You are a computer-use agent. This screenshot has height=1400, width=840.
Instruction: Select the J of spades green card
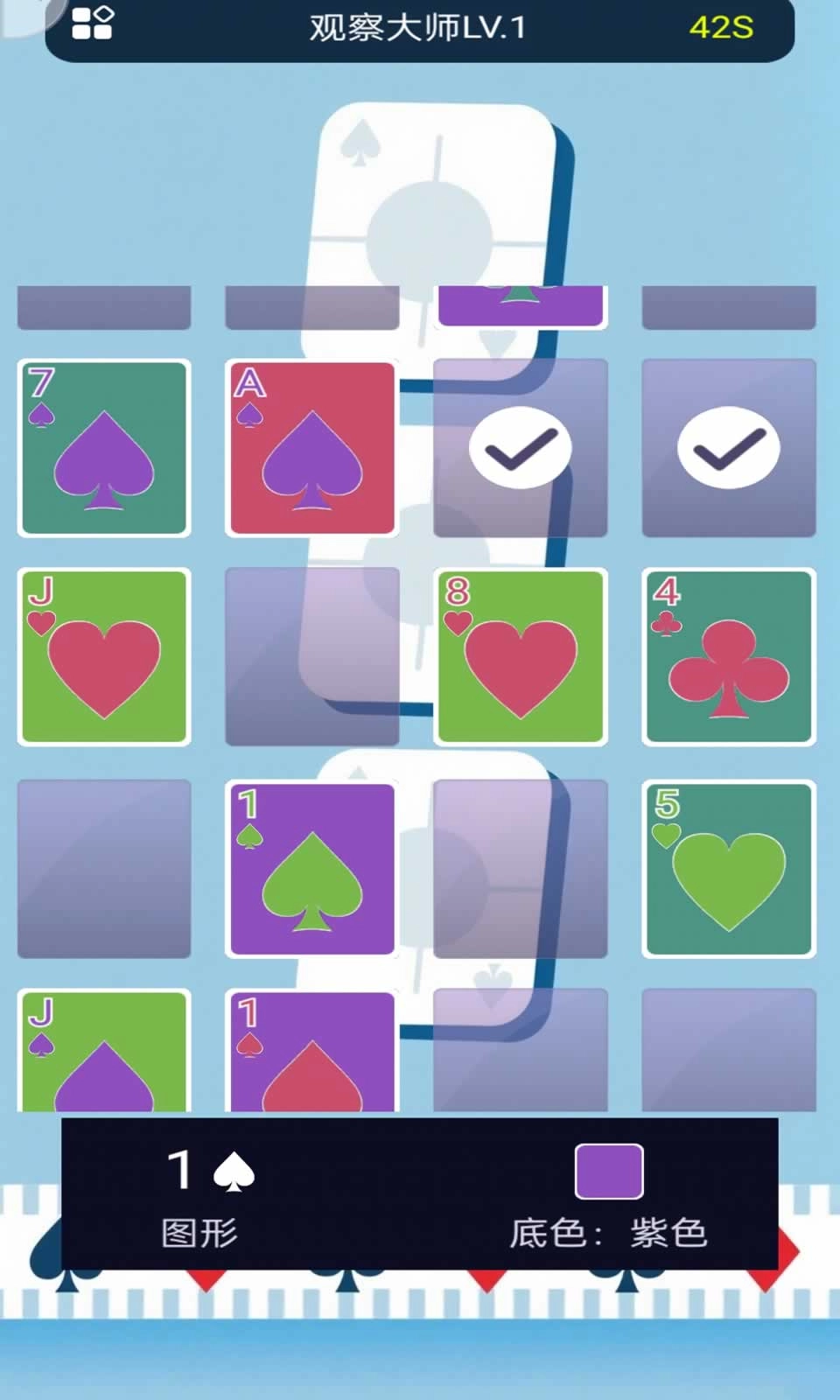104,1051
